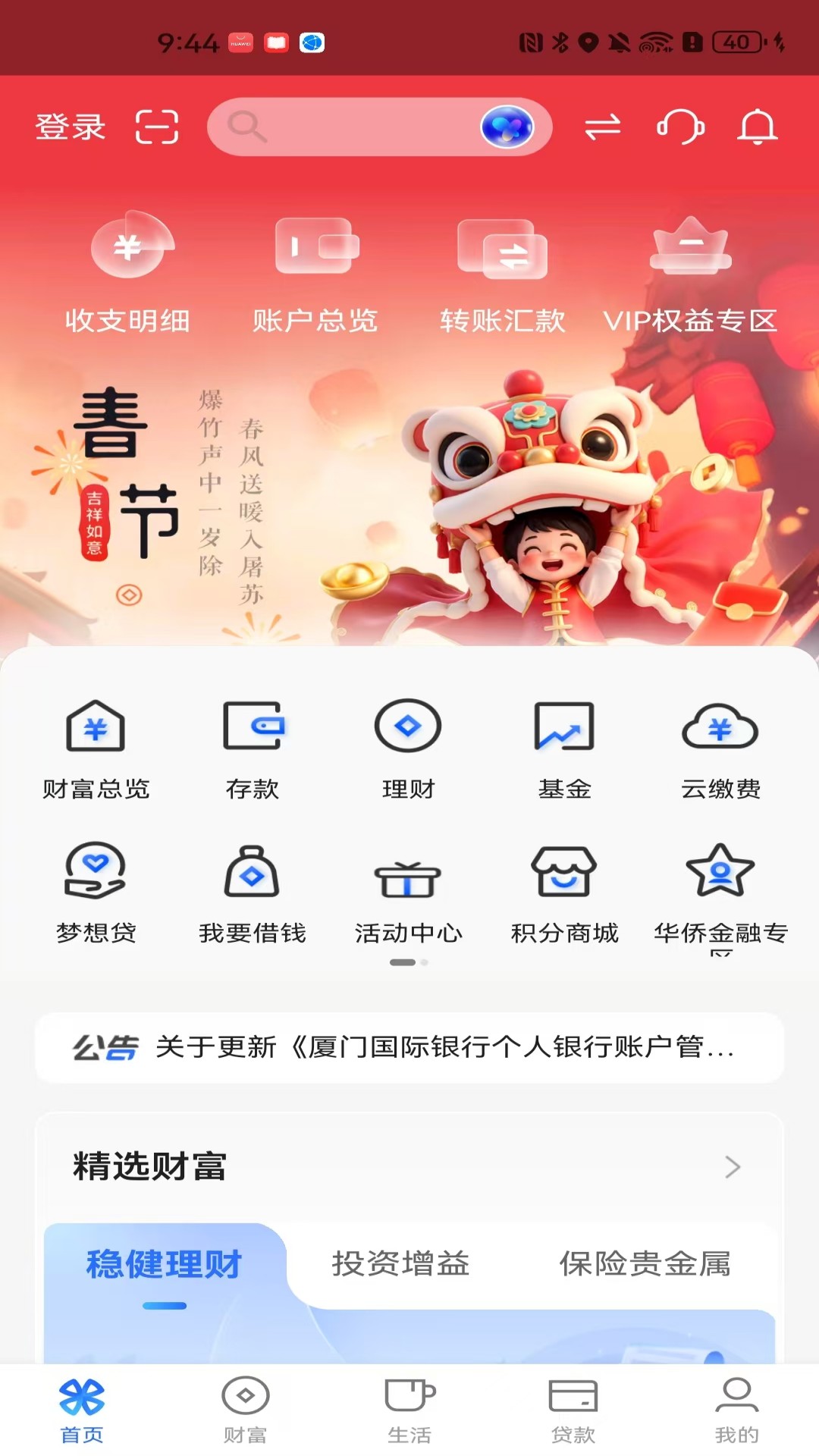
Task: Switch to the 生活 bottom tab
Action: [409, 1410]
